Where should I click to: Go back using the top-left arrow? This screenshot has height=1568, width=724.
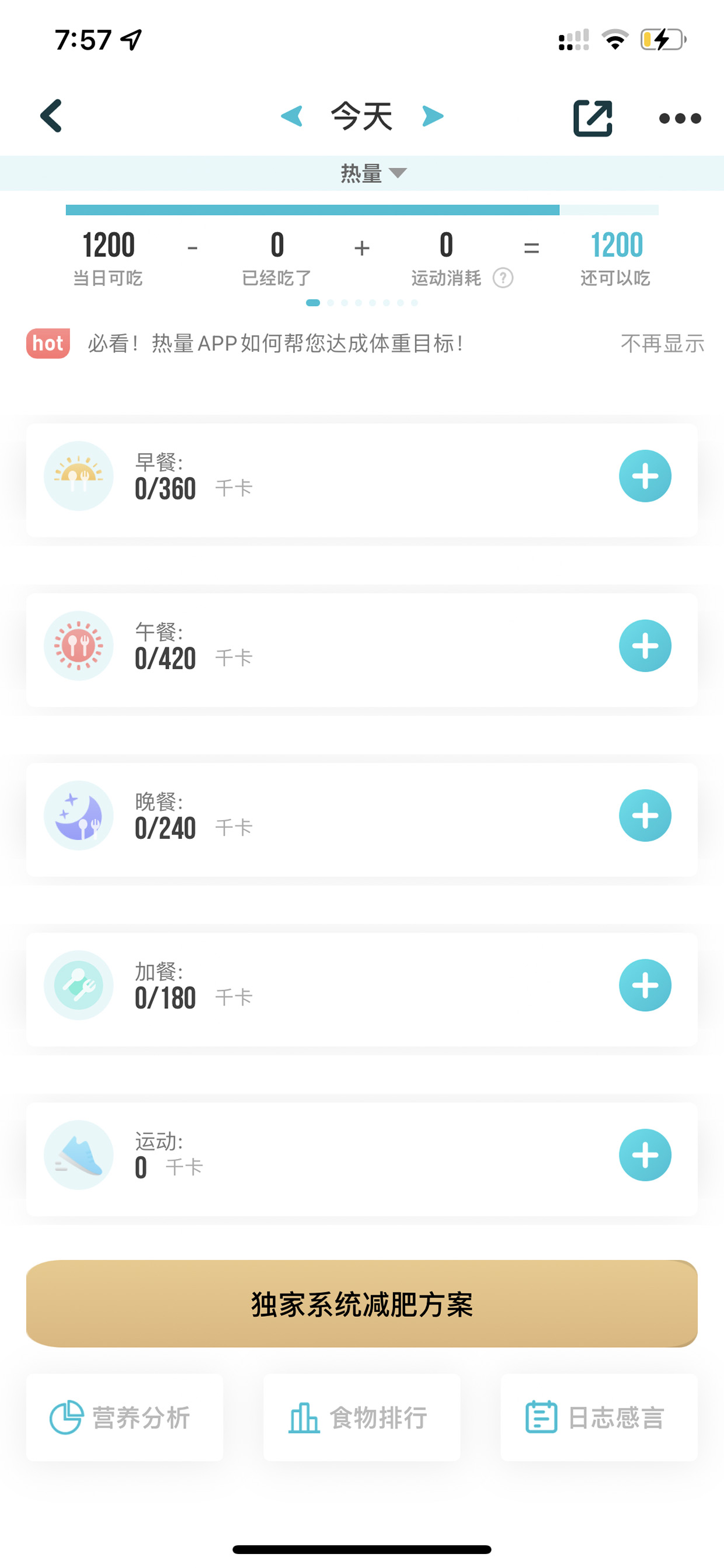tap(52, 116)
